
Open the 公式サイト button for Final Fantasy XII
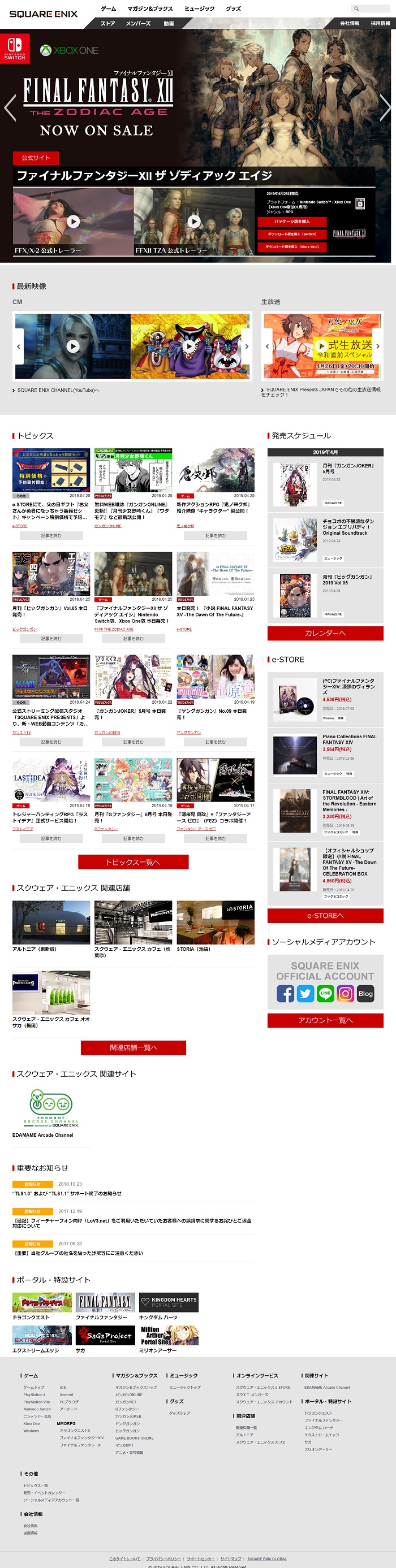click(36, 158)
